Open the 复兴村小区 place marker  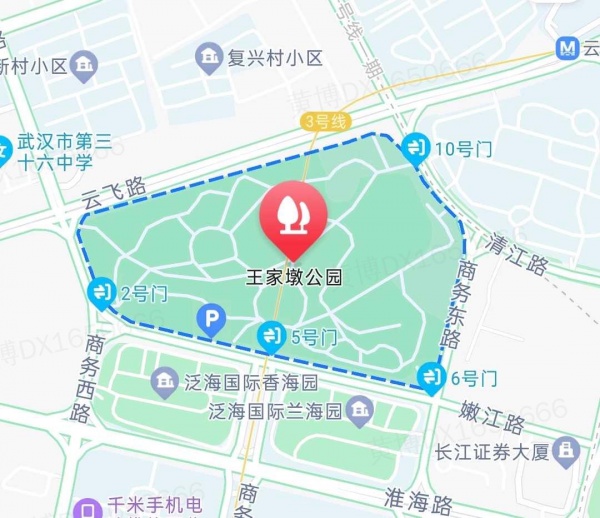(x=210, y=58)
